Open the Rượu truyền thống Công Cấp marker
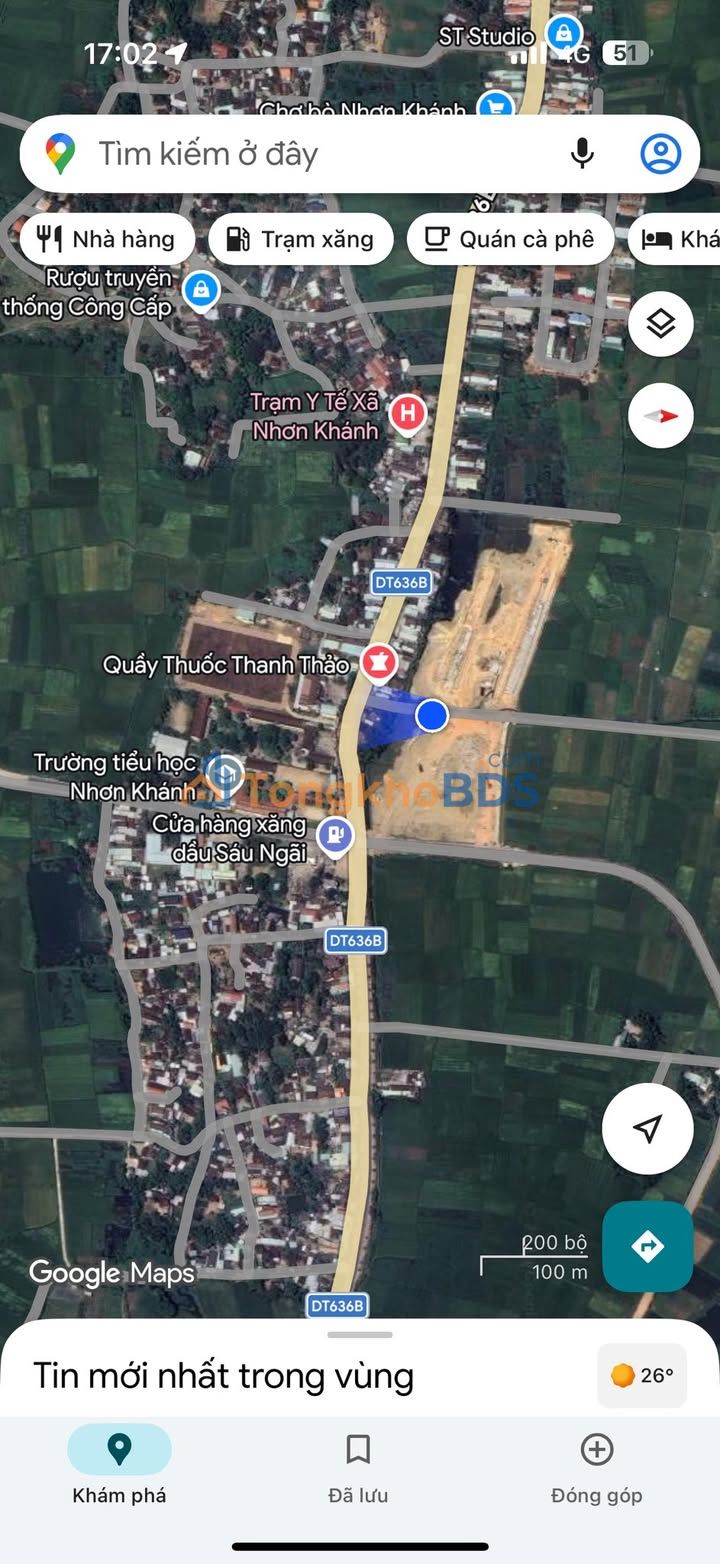720x1564 pixels. (x=201, y=291)
